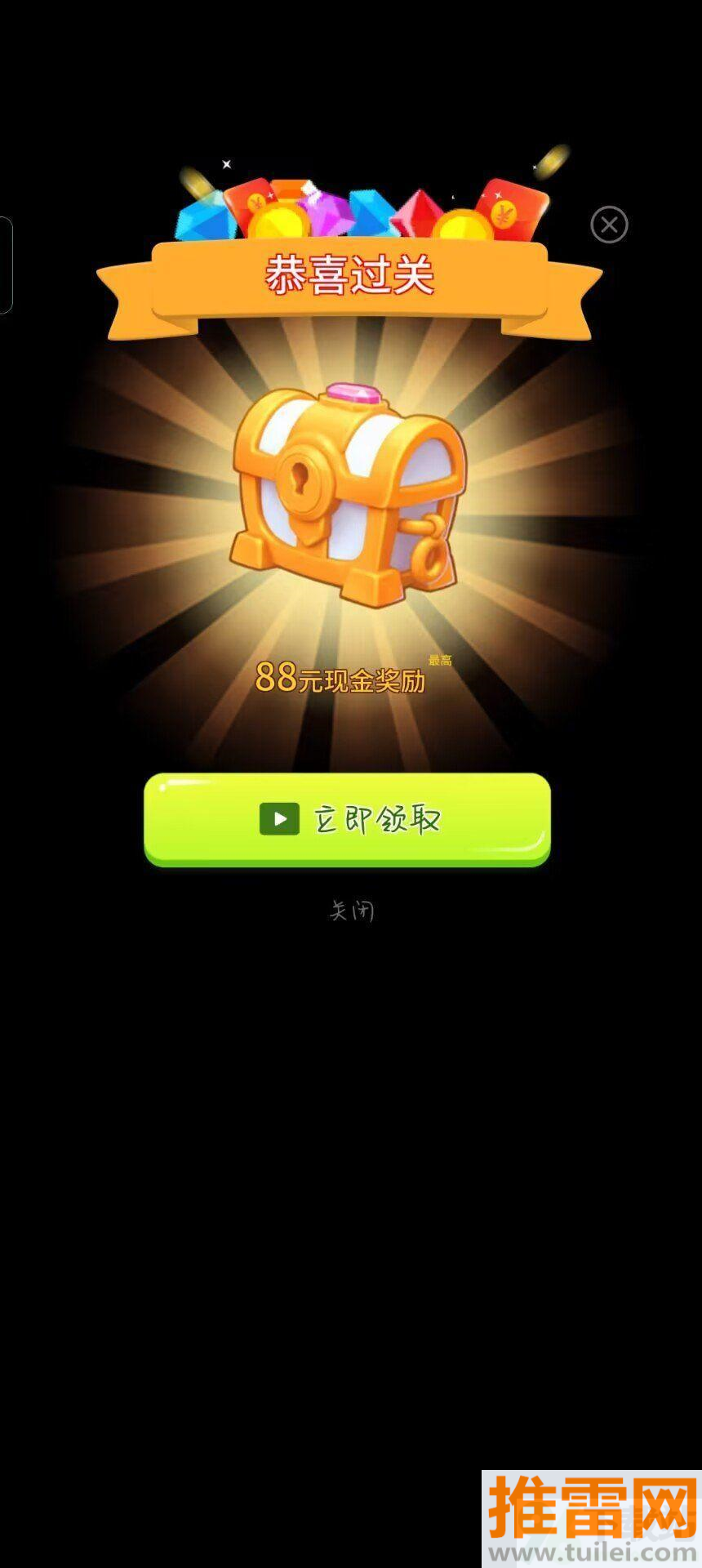Tap the 关闭 text link
This screenshot has width=702, height=1568.
click(352, 911)
